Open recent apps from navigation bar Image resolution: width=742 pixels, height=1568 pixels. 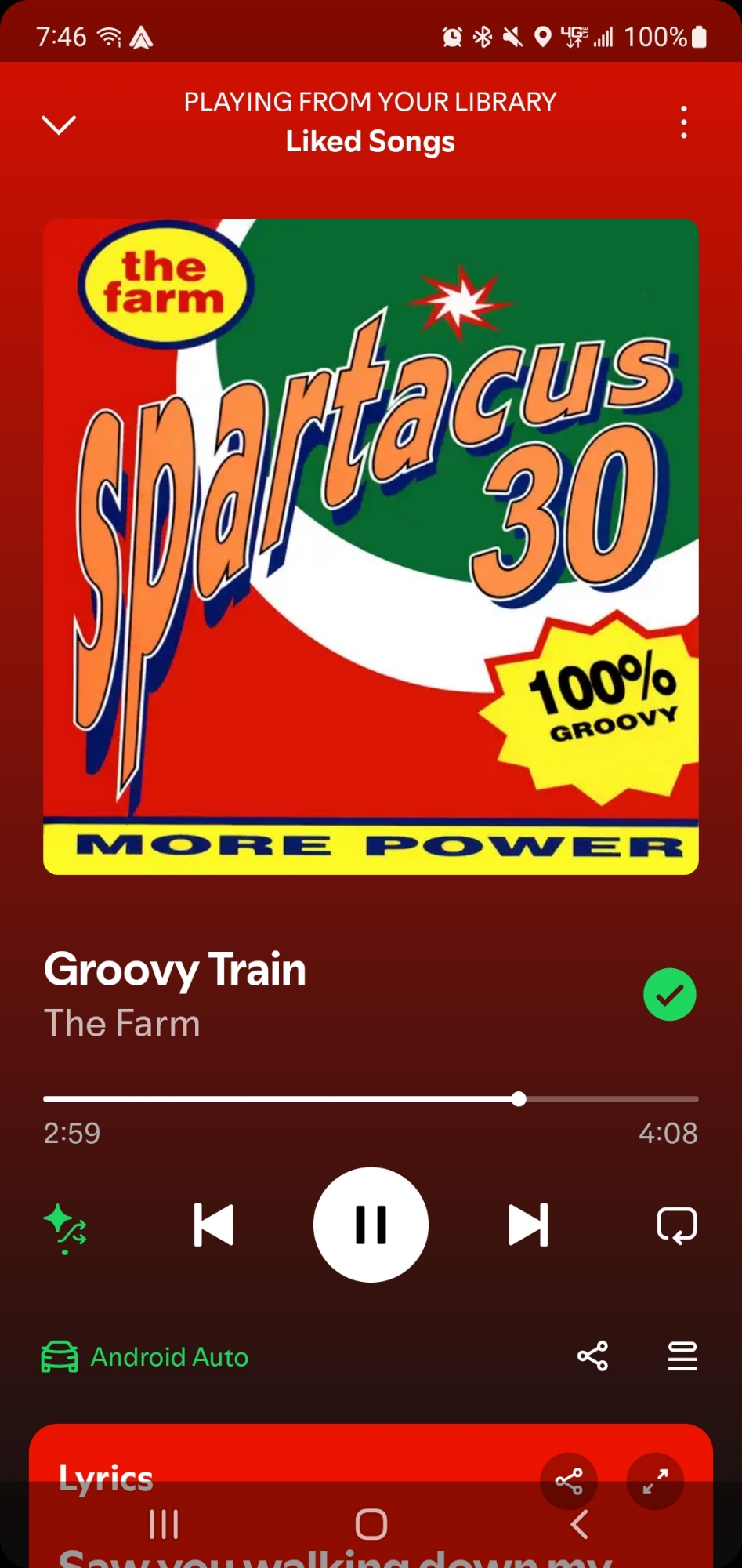164,1525
